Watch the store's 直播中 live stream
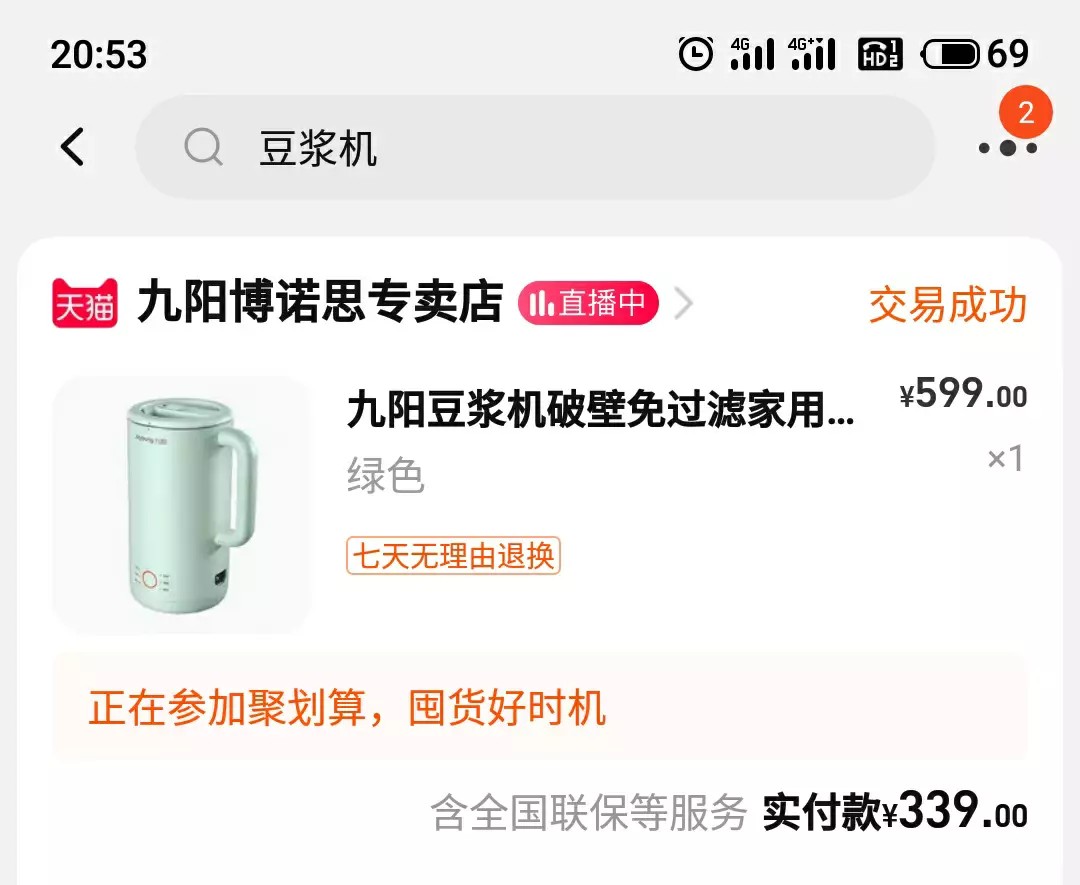The width and height of the screenshot is (1080, 885). pos(588,303)
